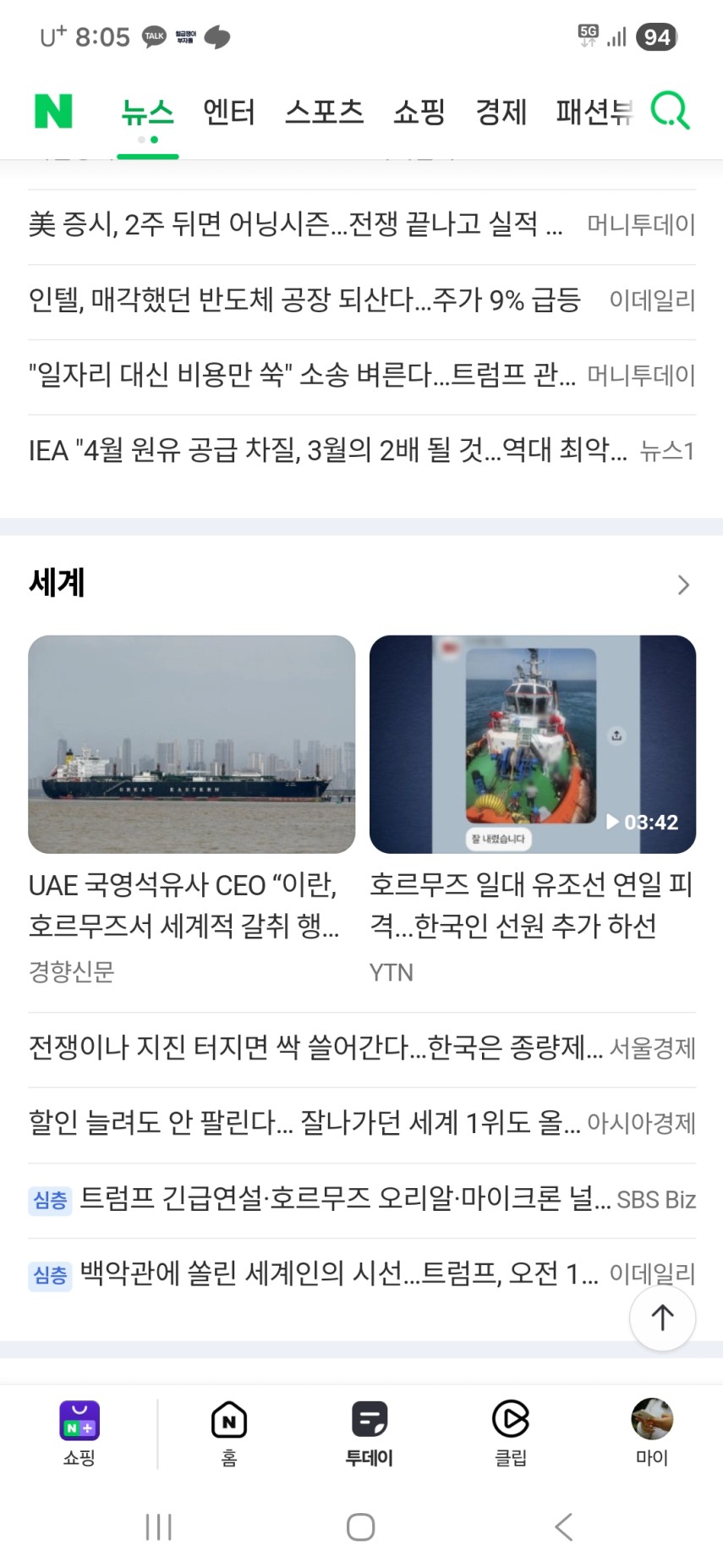Read the 아시아경제 할인 늘려도 article

click(304, 1123)
